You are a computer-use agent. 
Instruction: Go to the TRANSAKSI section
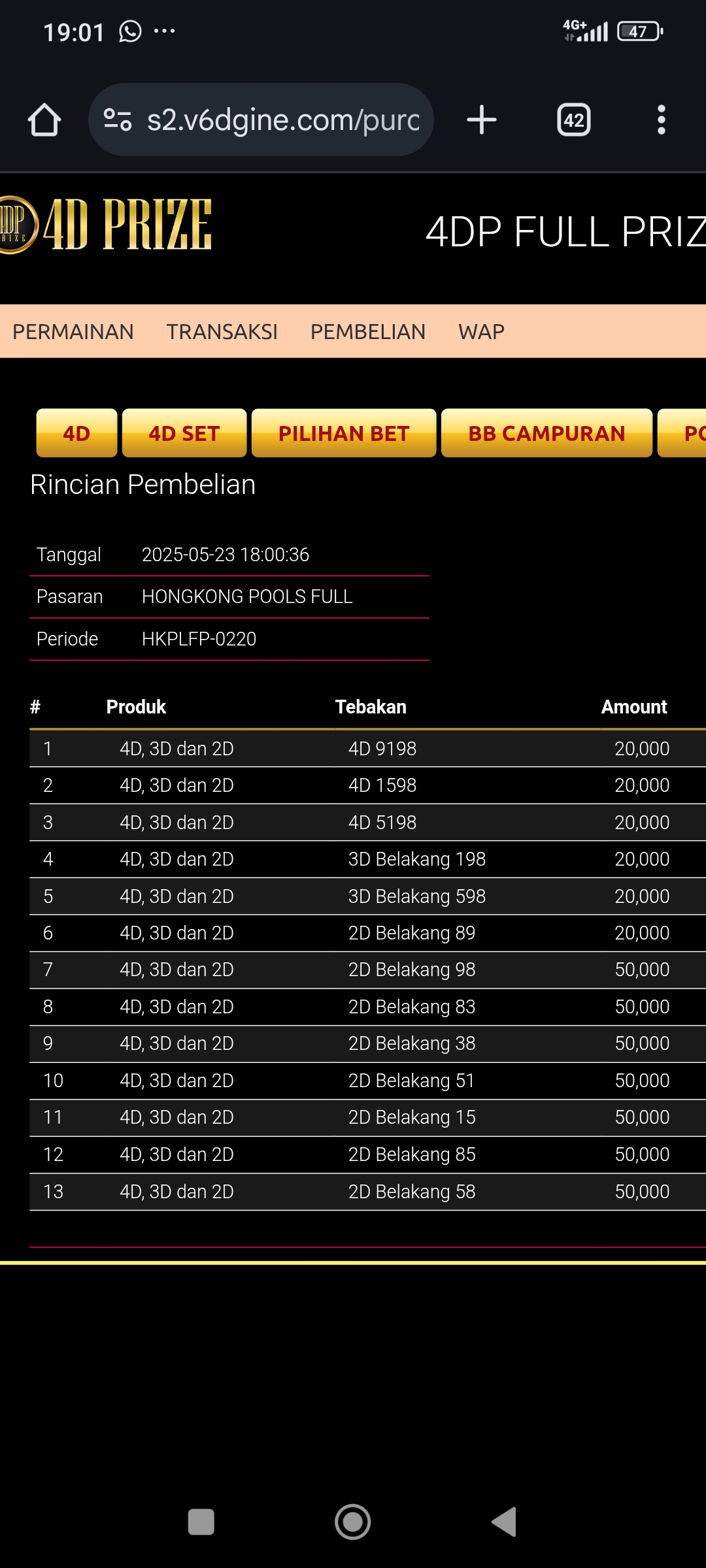click(x=222, y=332)
